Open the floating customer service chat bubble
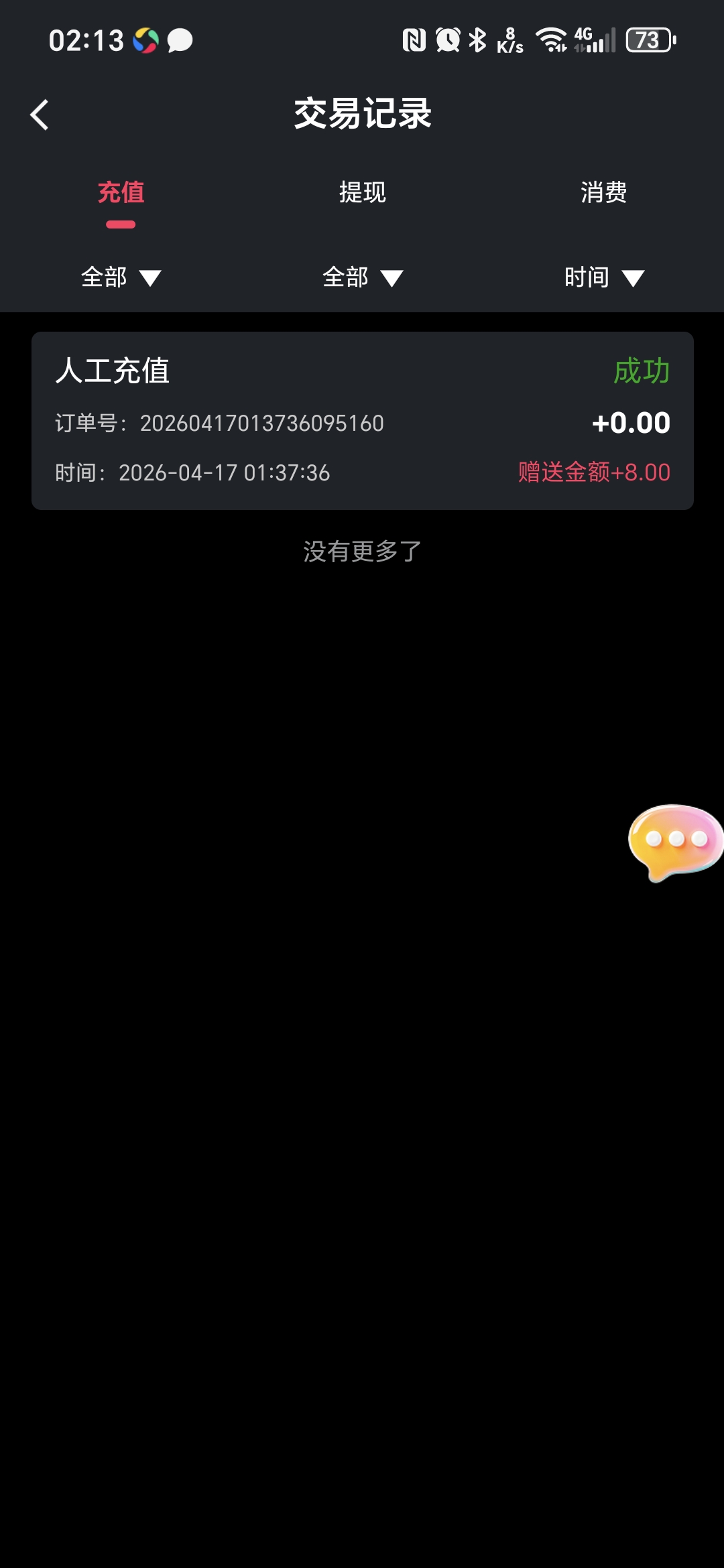This screenshot has width=724, height=1568. click(x=674, y=842)
